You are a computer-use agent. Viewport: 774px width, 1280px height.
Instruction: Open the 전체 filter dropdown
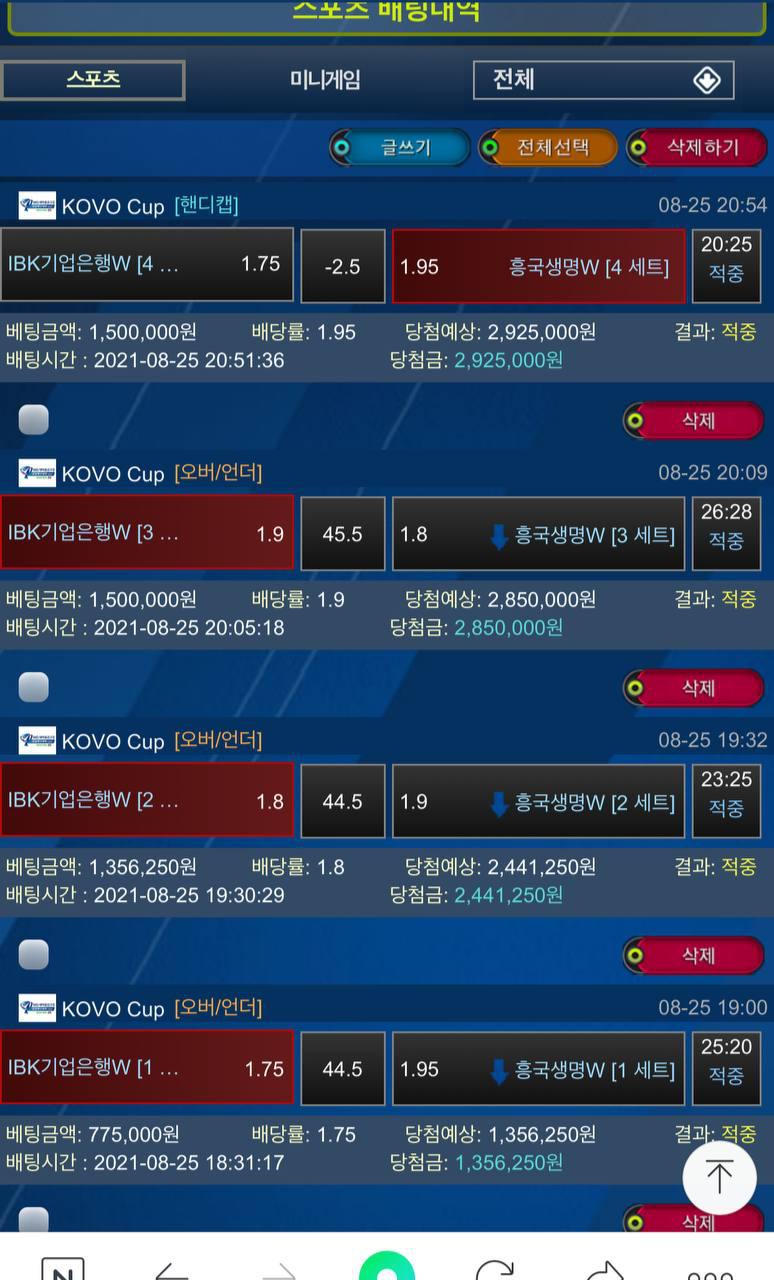pyautogui.click(x=603, y=80)
